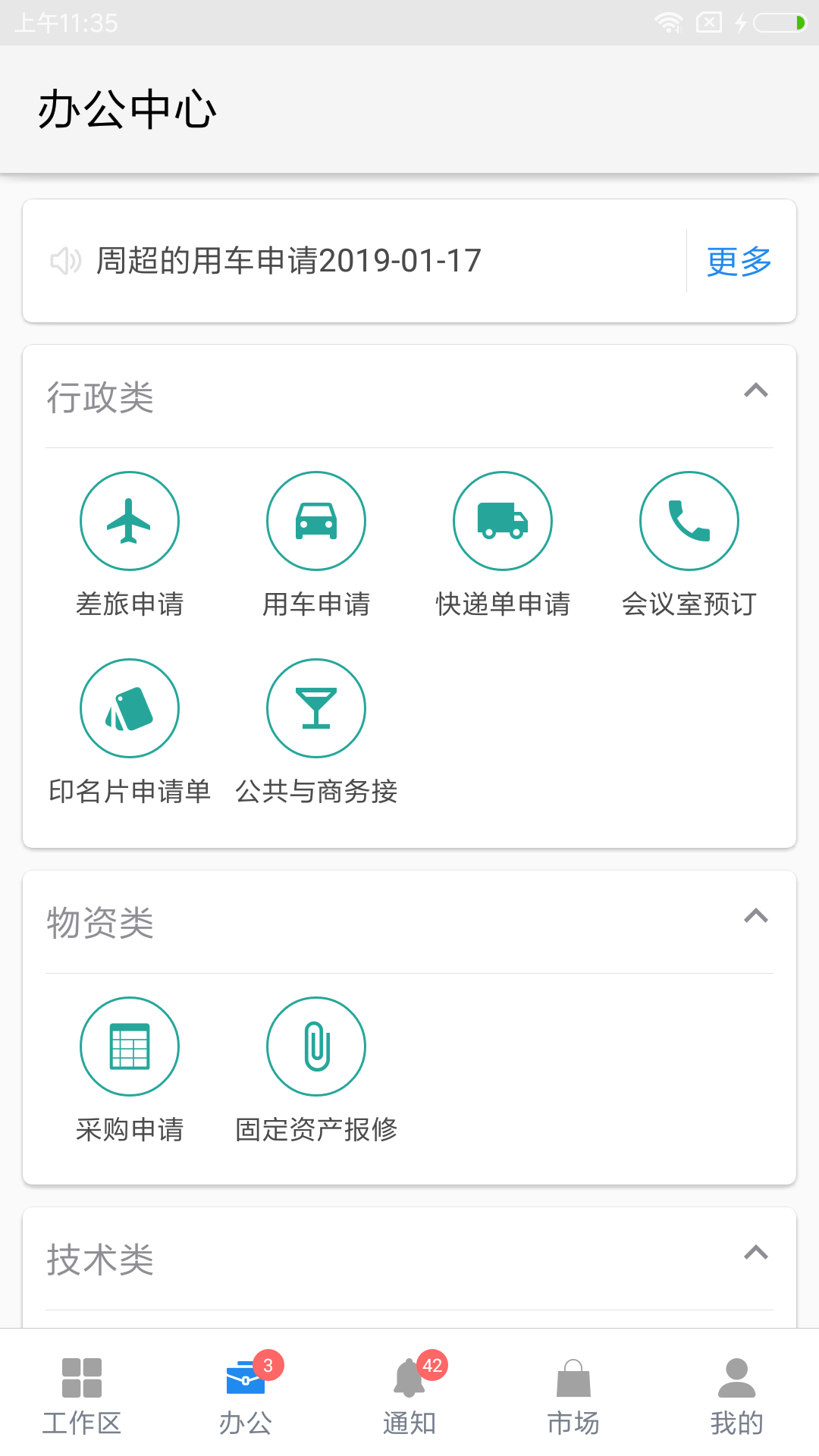Open the 采购申请 purchase request icon

tap(129, 1046)
